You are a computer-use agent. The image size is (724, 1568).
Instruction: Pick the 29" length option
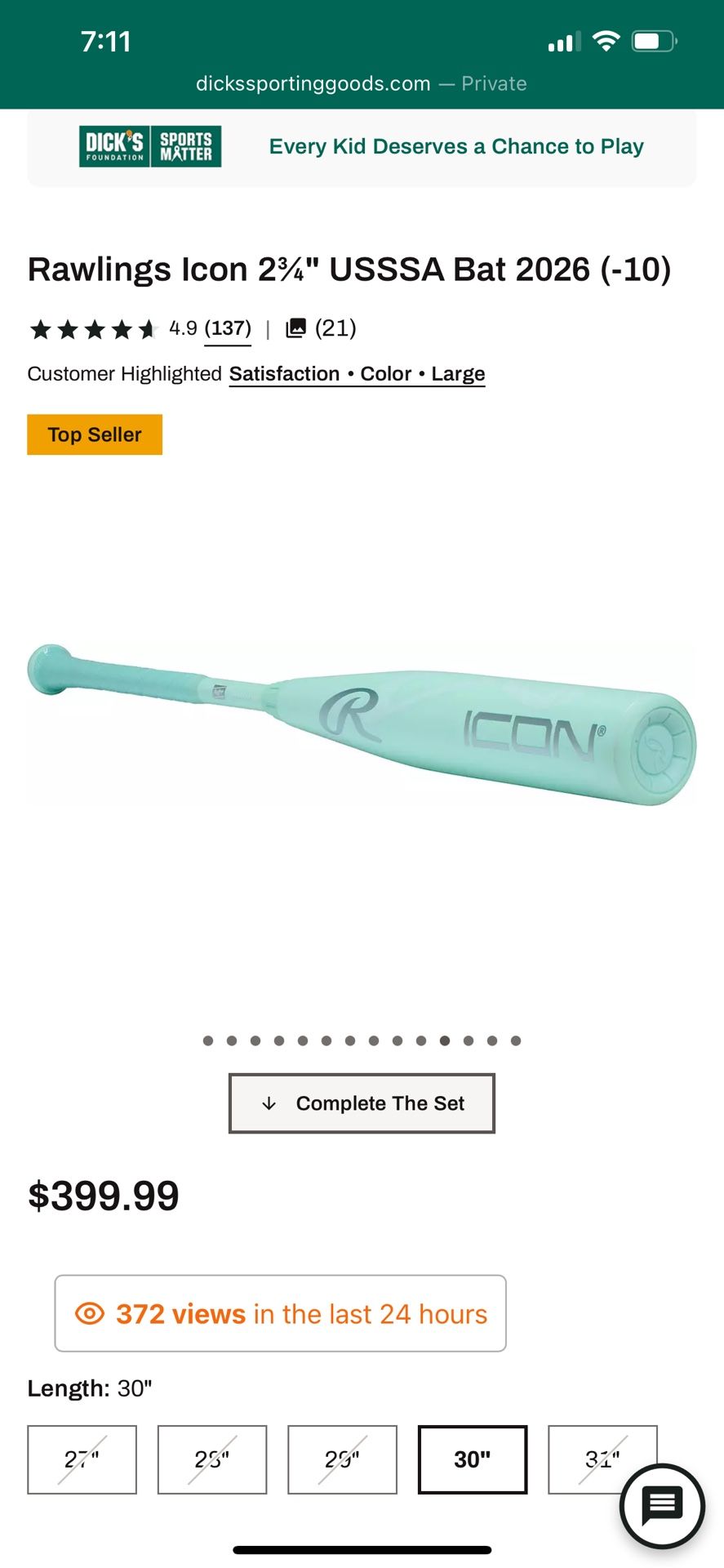pyautogui.click(x=342, y=1459)
